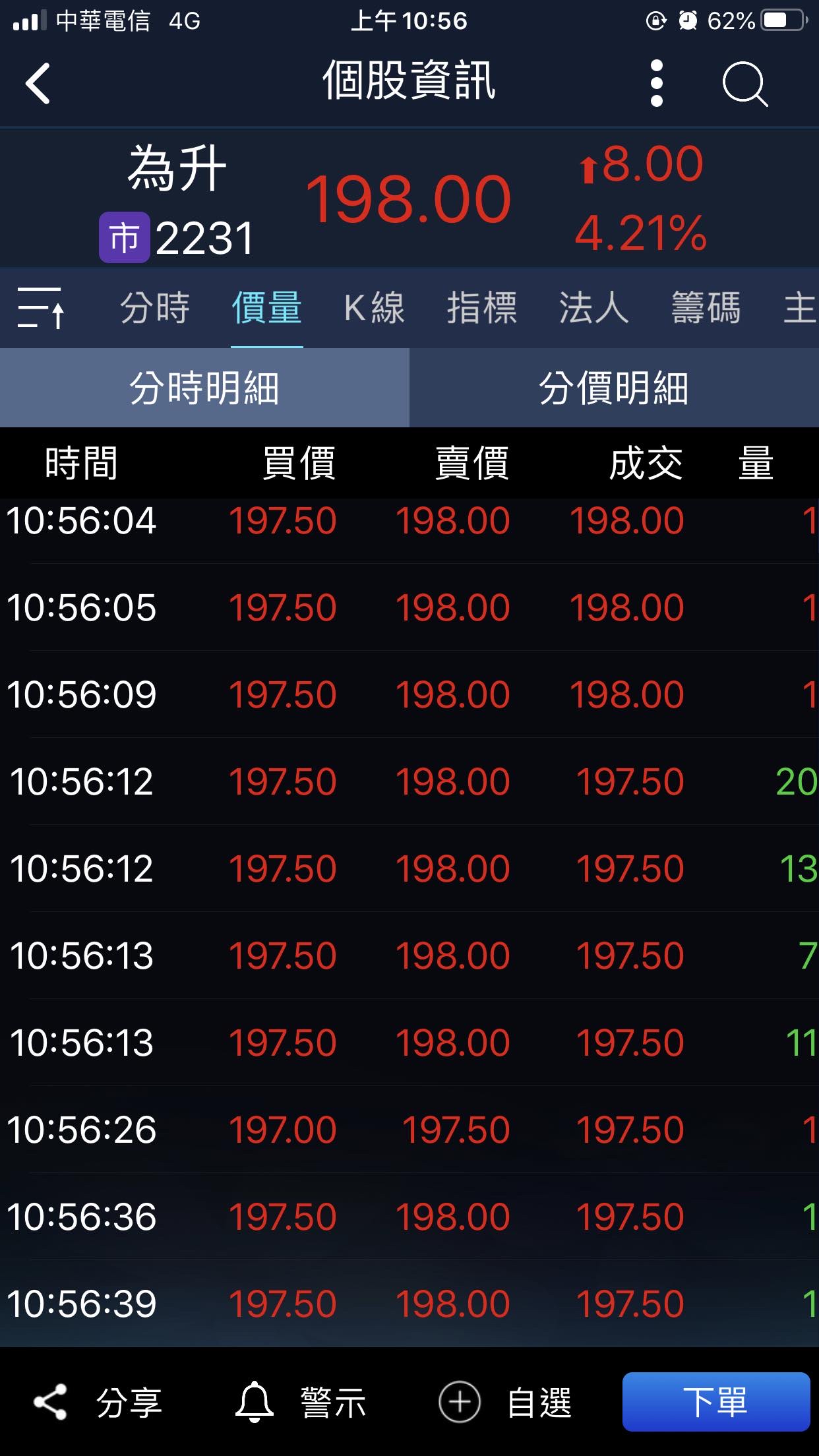Switch to the 分價明細 segment

(x=614, y=388)
